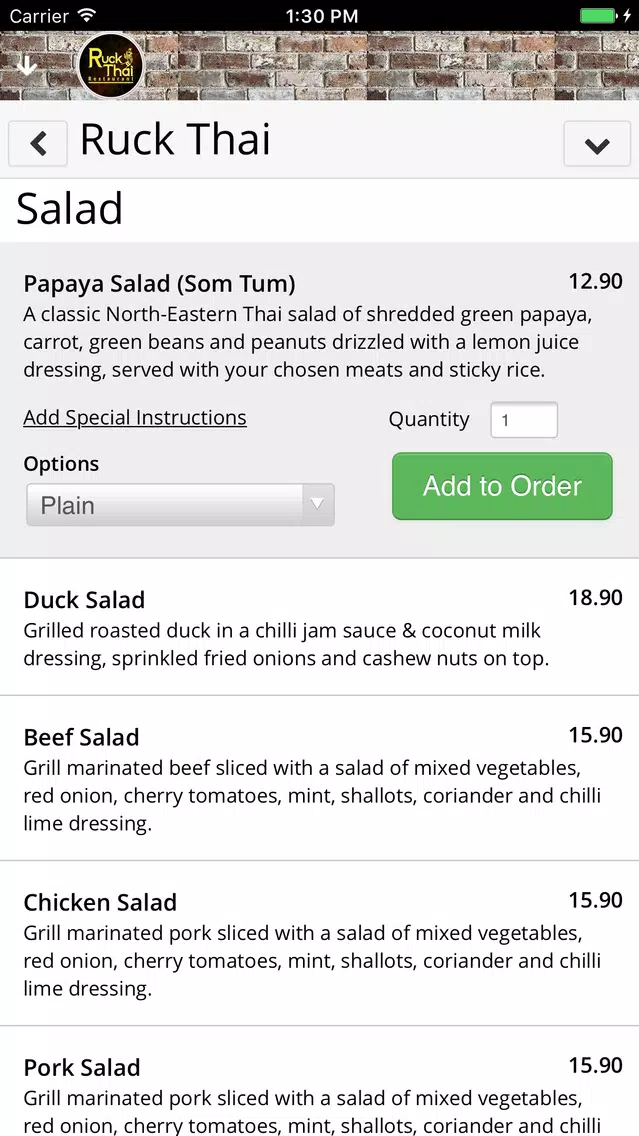
Task: Tap the down arrow icon in the header
Action: click(x=26, y=66)
